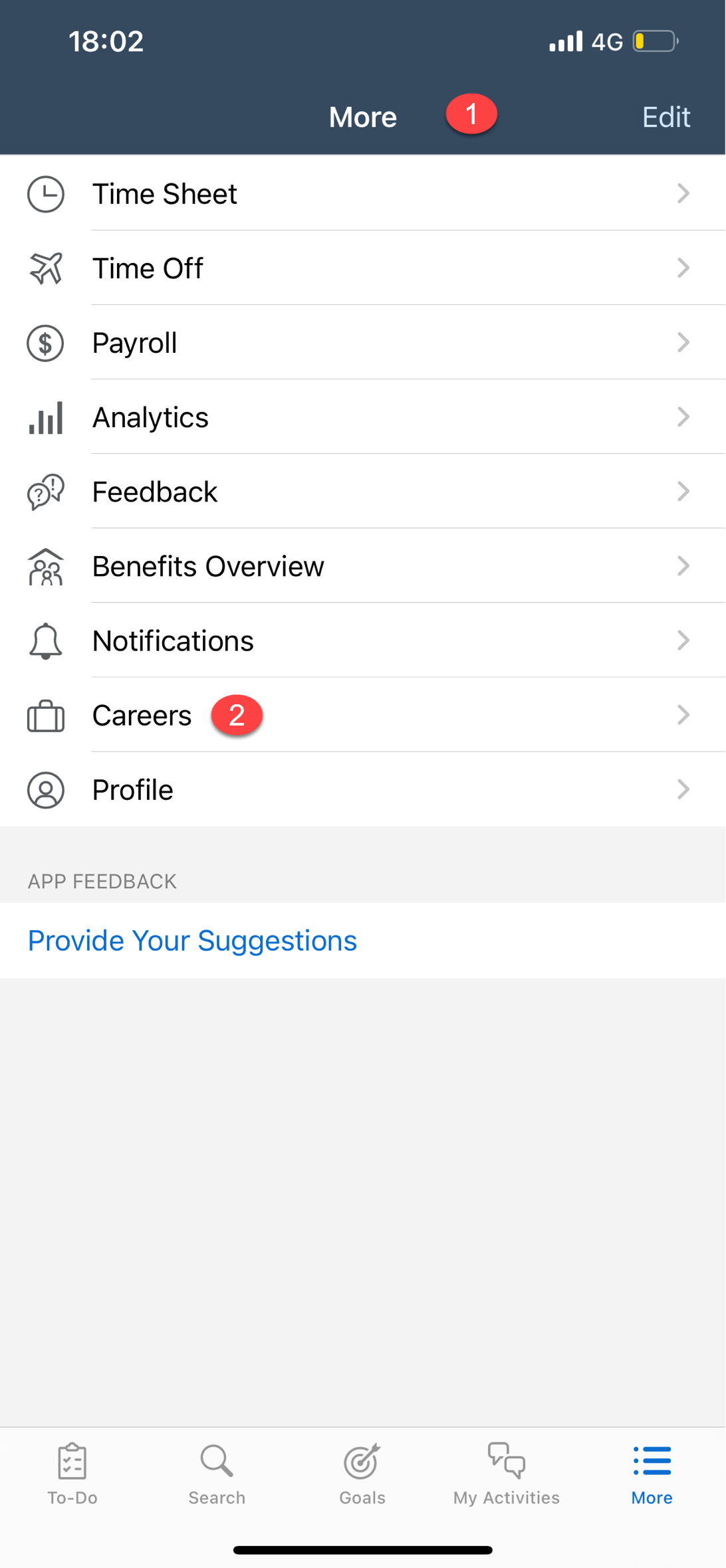Open Profile
Image resolution: width=726 pixels, height=1568 pixels.
click(363, 789)
